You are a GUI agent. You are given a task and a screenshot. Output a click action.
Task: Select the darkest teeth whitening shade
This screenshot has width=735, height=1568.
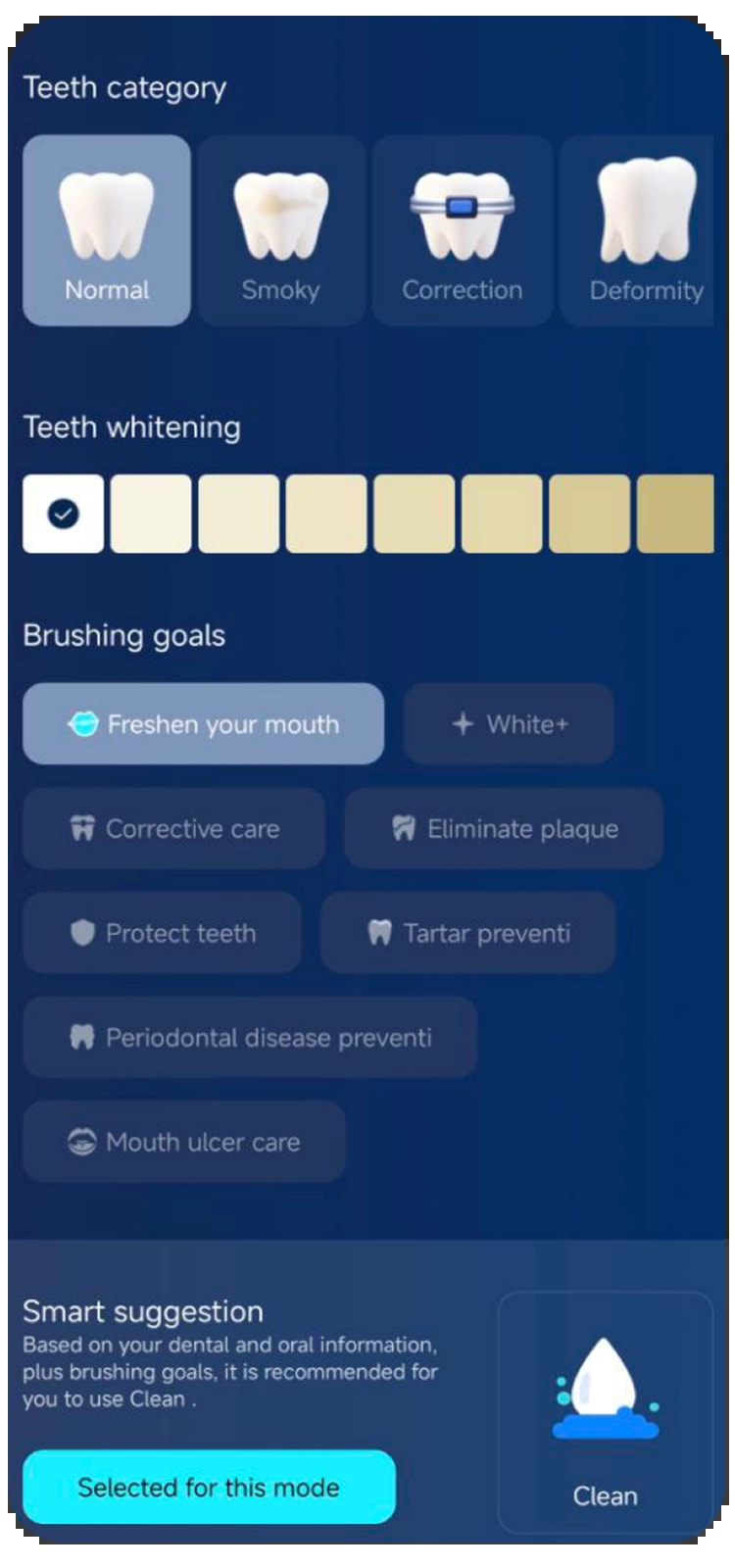(x=674, y=514)
